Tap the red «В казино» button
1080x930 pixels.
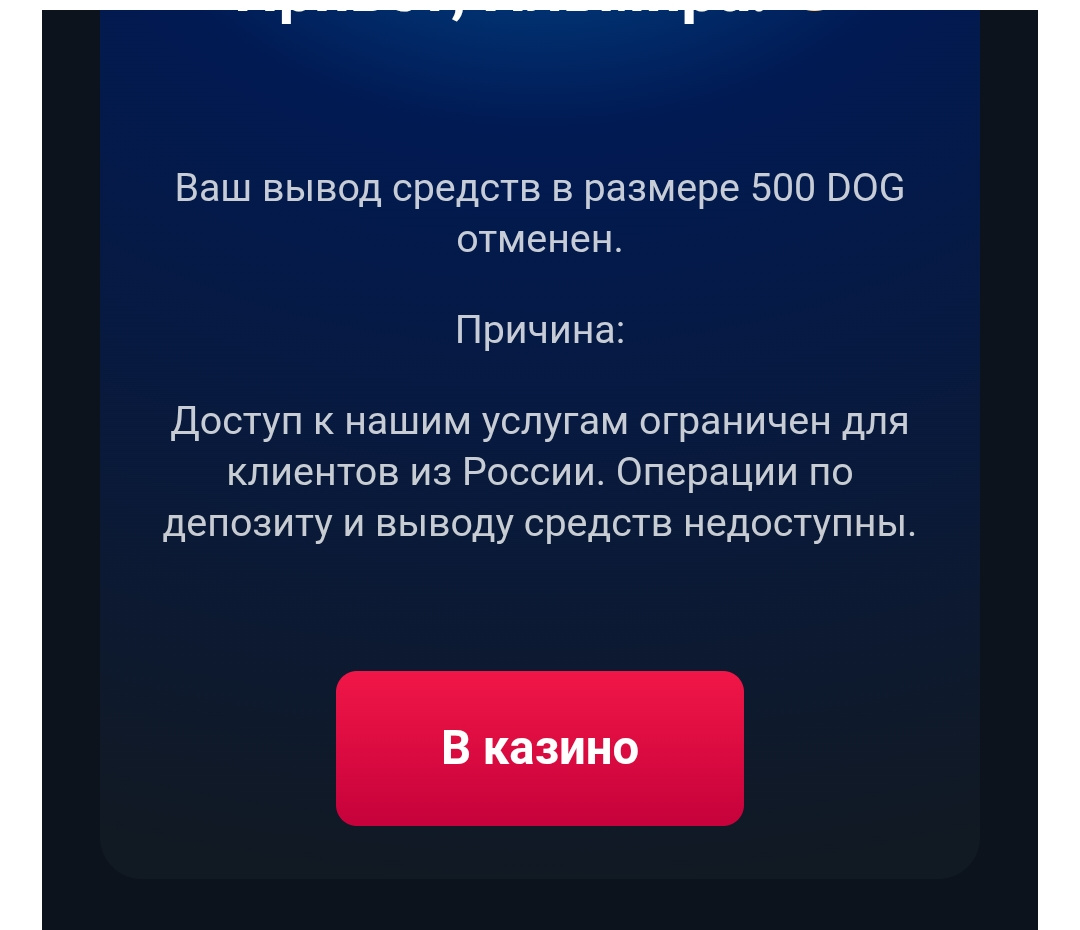click(540, 748)
